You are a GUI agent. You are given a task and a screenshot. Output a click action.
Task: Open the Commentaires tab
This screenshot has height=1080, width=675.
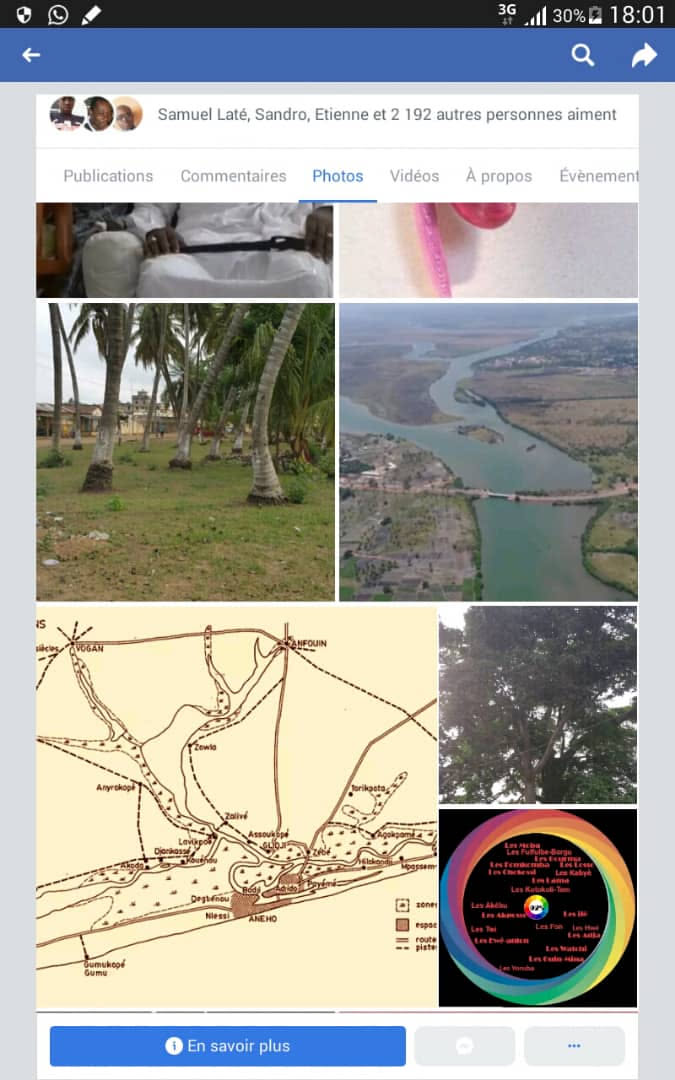pyautogui.click(x=233, y=176)
